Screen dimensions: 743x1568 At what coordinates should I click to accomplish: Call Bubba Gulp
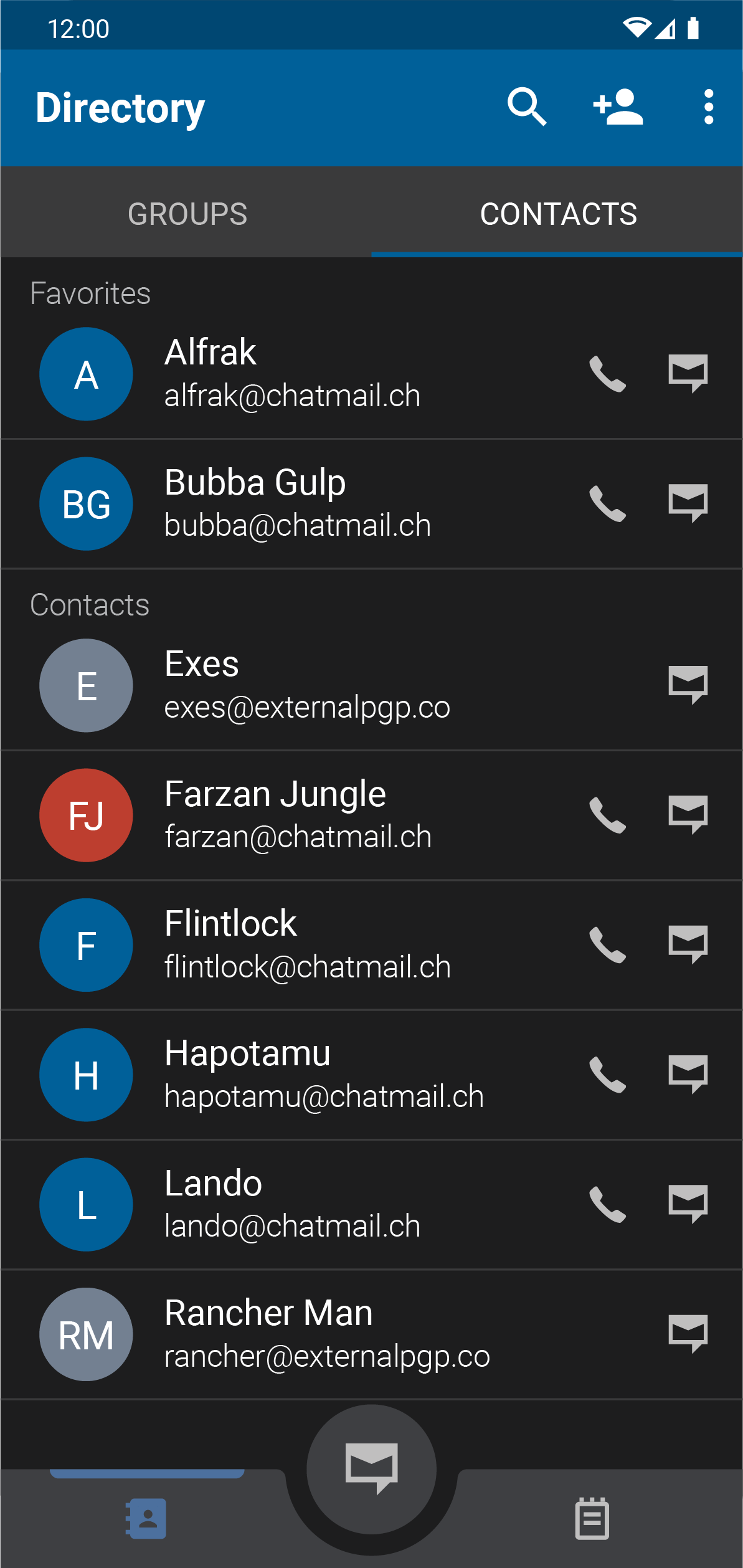pos(607,503)
